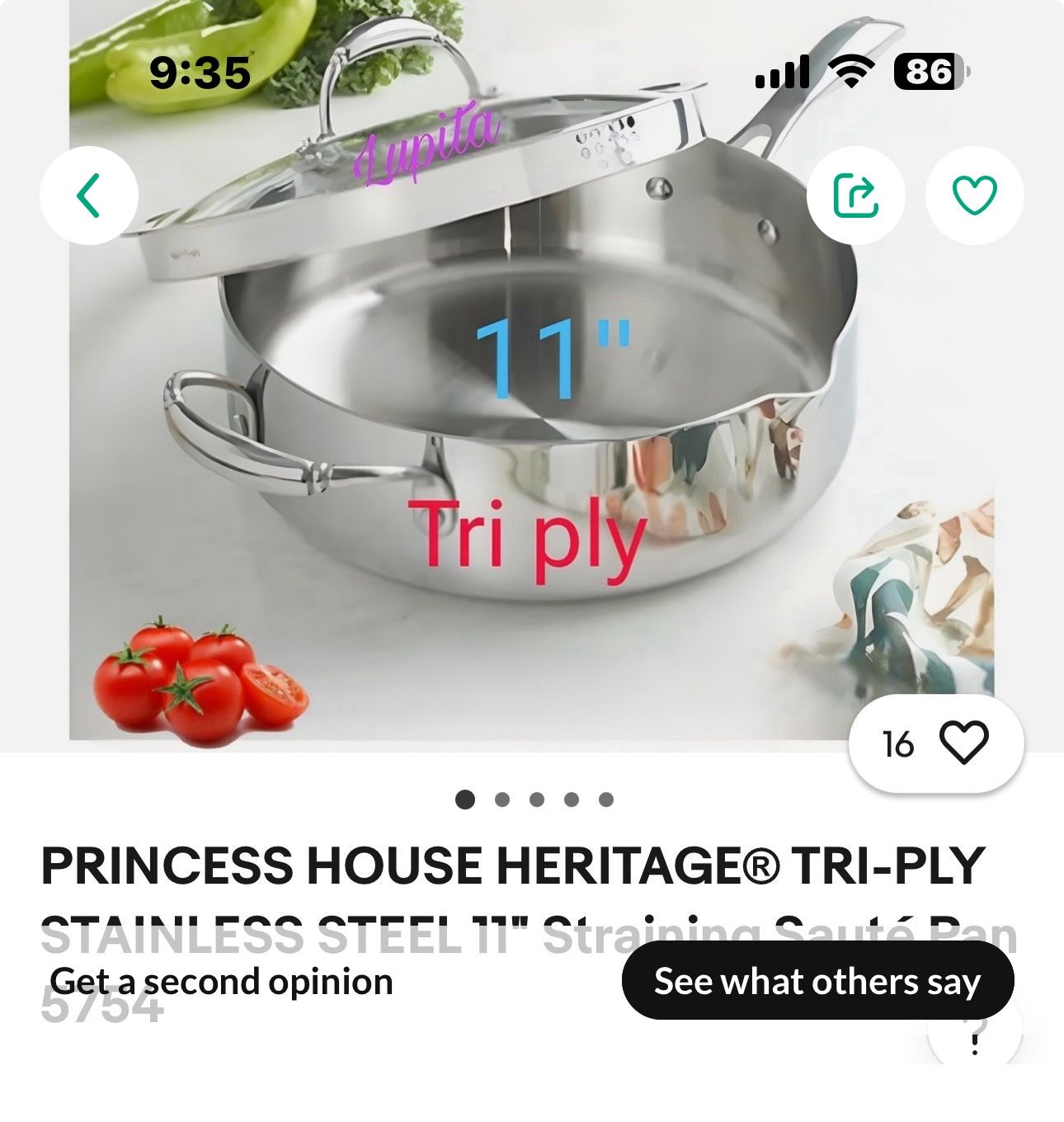Screen dimensions: 1064x1122
Task: Go back using the arrow button
Action: pos(88,196)
